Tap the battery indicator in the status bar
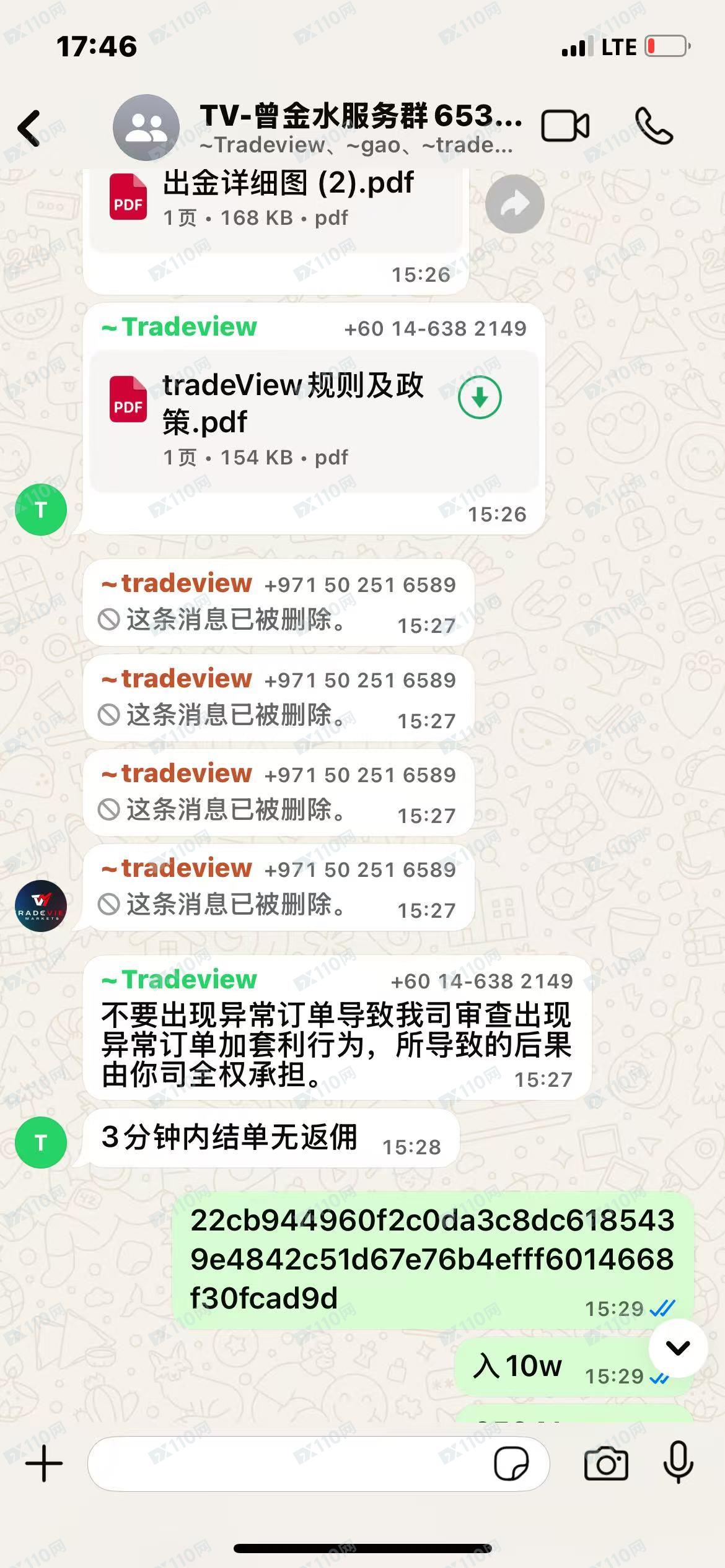725x1568 pixels. (x=666, y=45)
